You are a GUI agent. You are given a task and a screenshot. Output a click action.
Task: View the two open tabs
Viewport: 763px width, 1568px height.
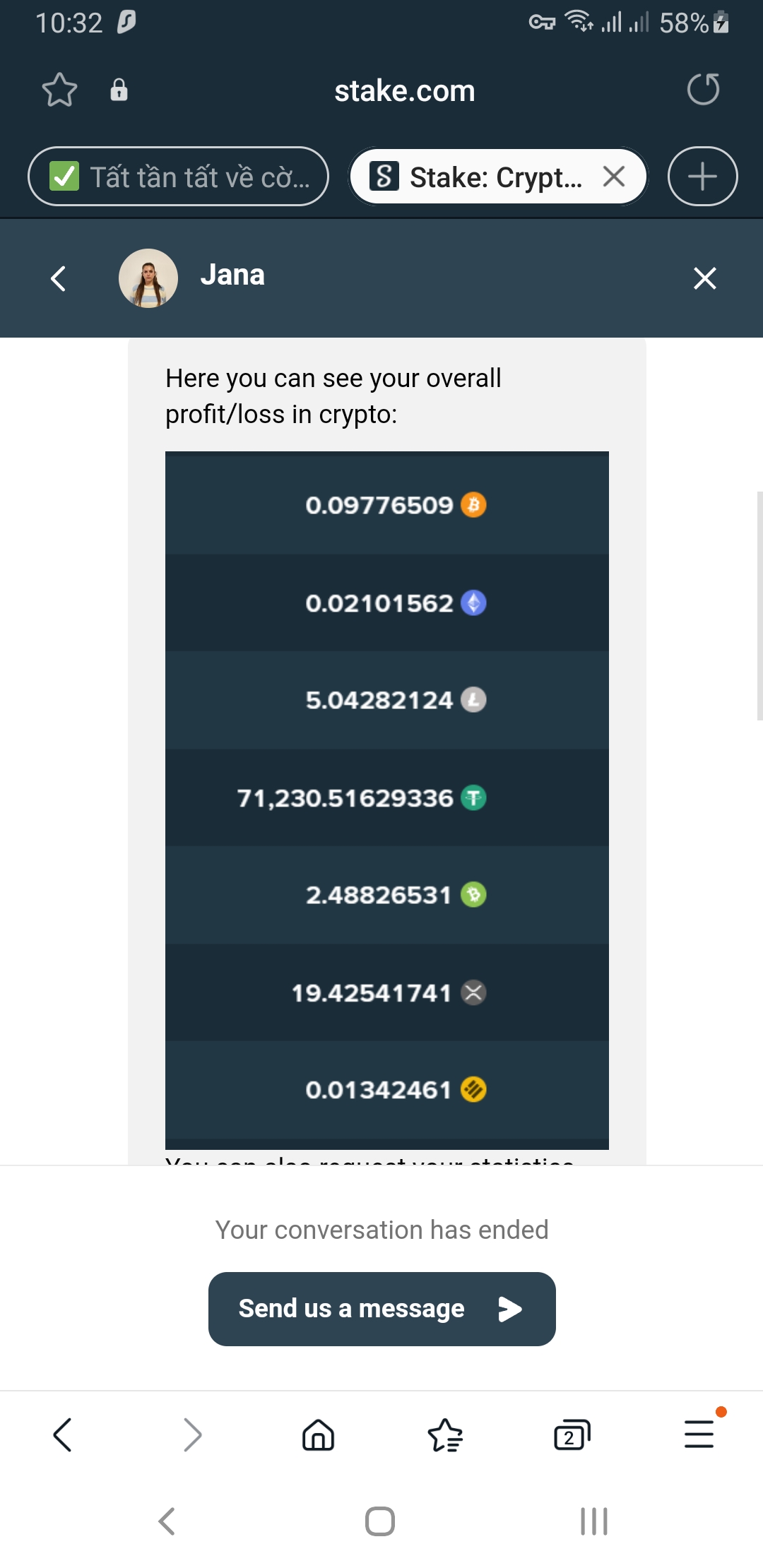point(572,1435)
